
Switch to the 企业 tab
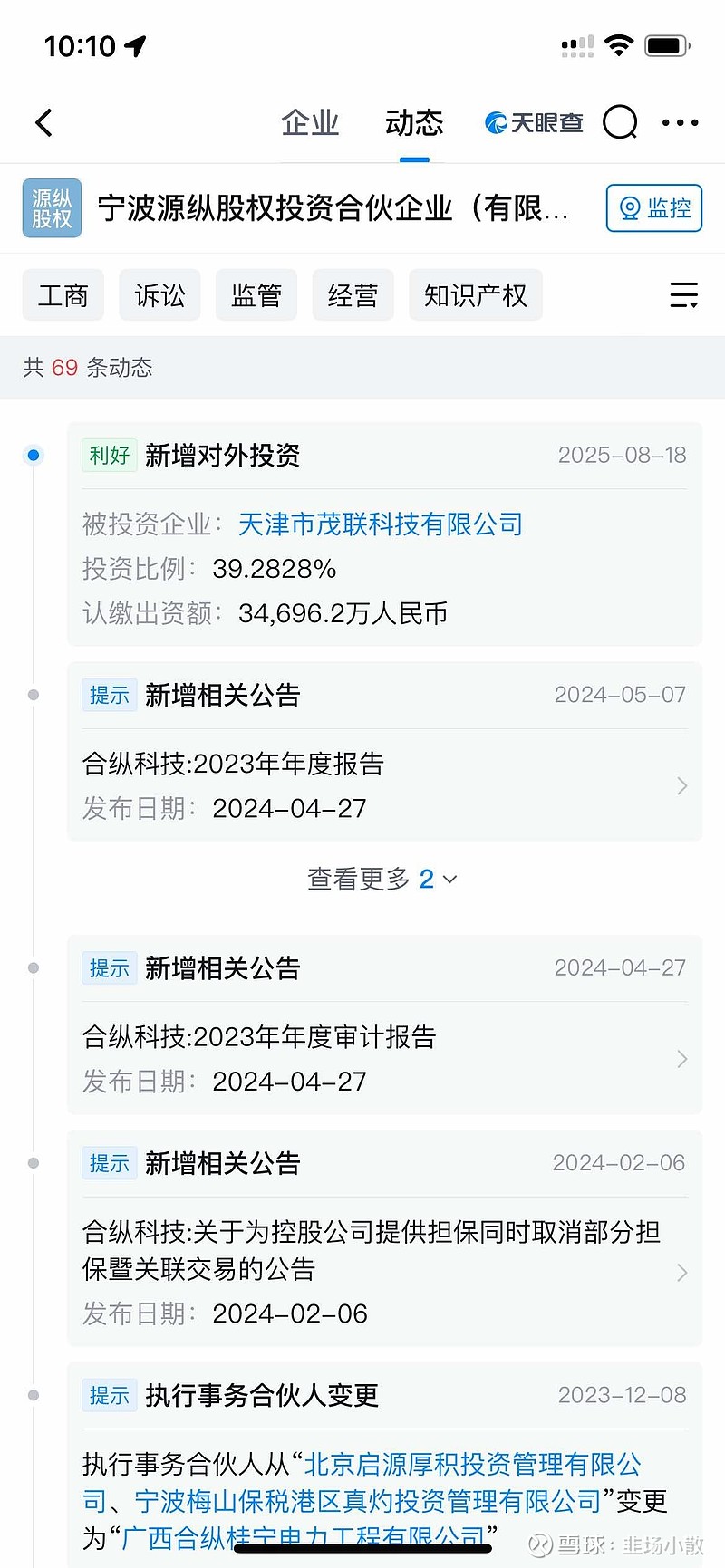311,122
